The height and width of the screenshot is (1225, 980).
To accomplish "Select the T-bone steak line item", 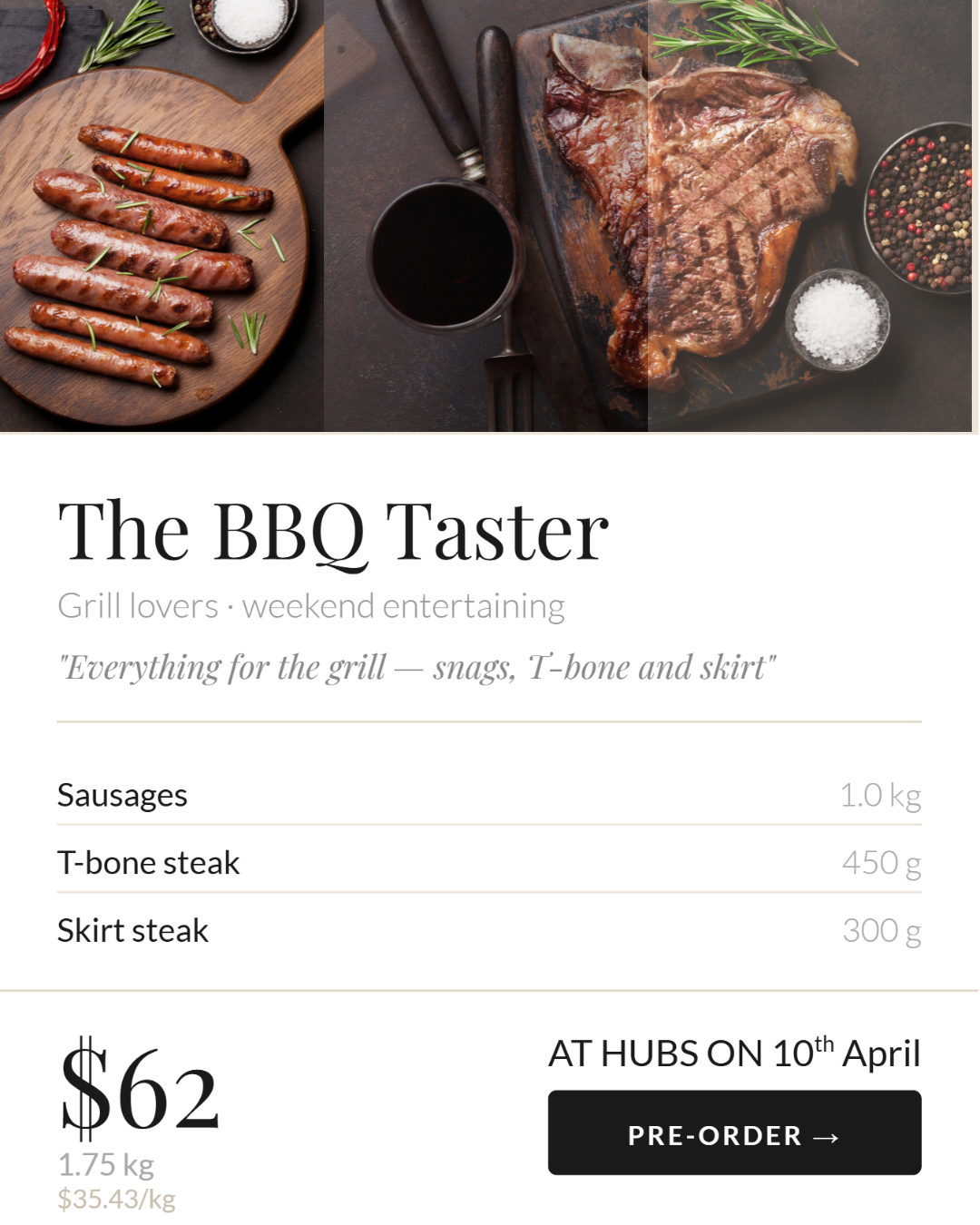I will point(149,863).
